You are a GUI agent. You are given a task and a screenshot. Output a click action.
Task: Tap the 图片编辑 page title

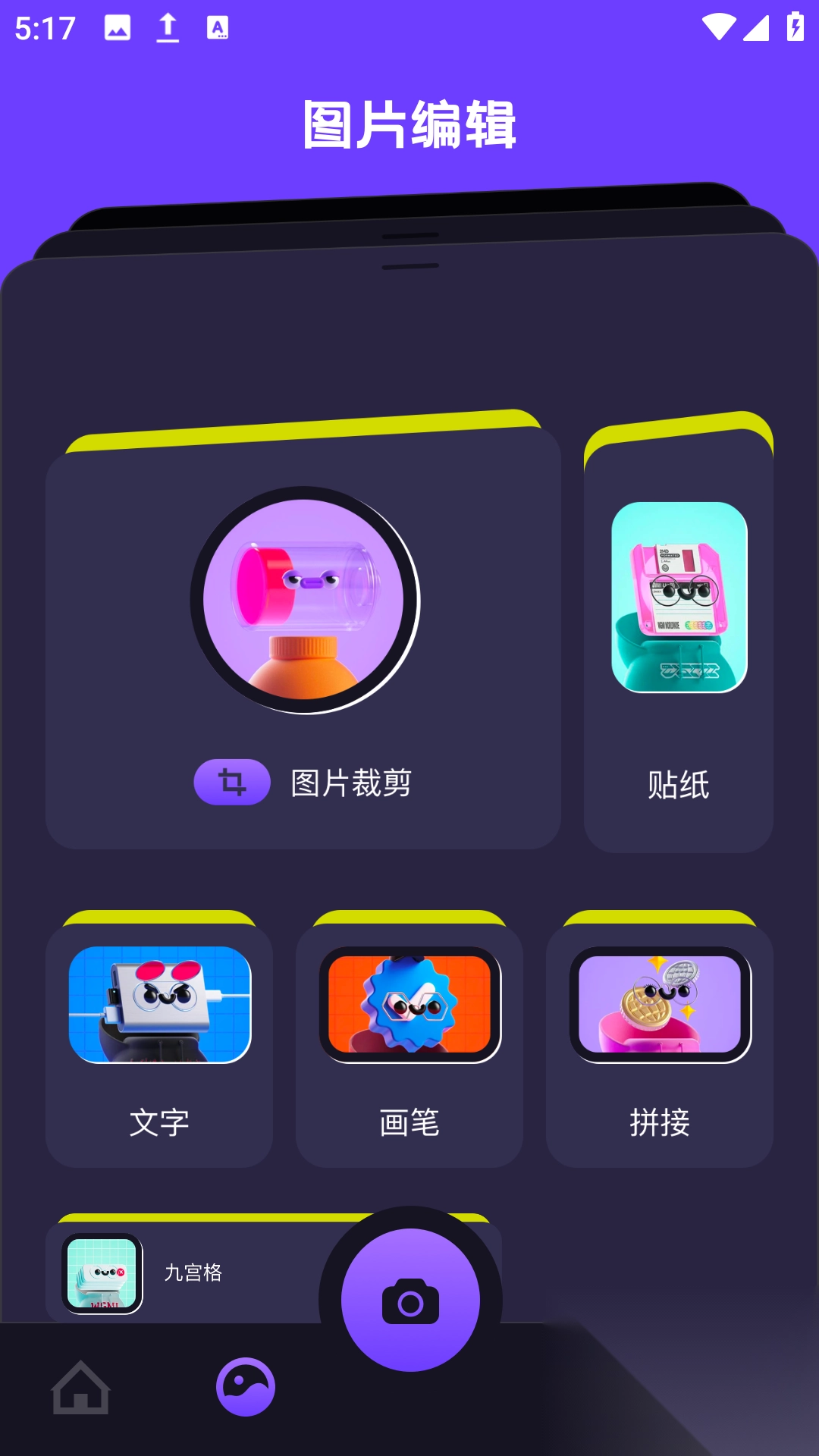(409, 124)
